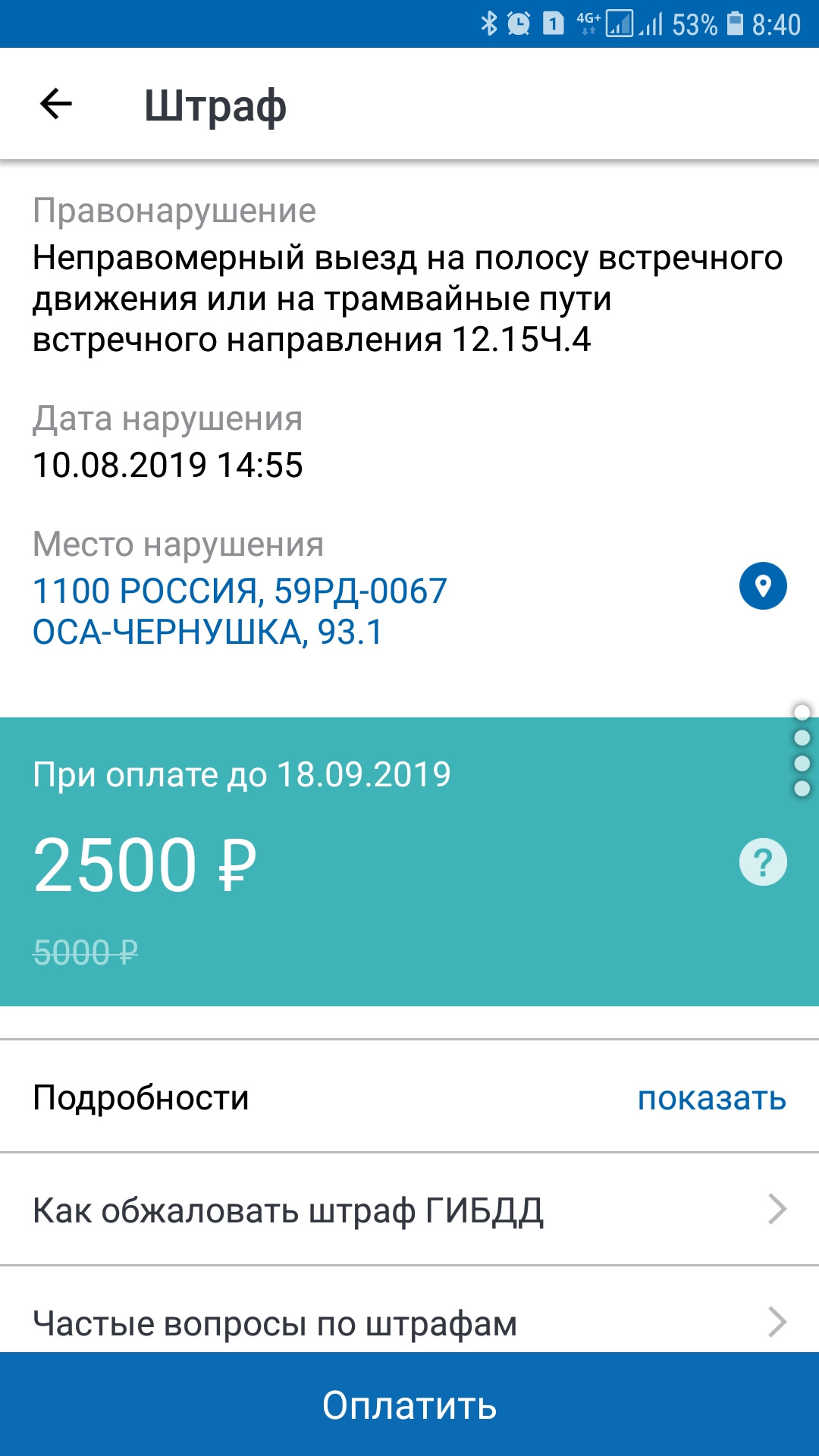Open the map pin for violation location
Image resolution: width=819 pixels, height=1456 pixels.
click(763, 586)
